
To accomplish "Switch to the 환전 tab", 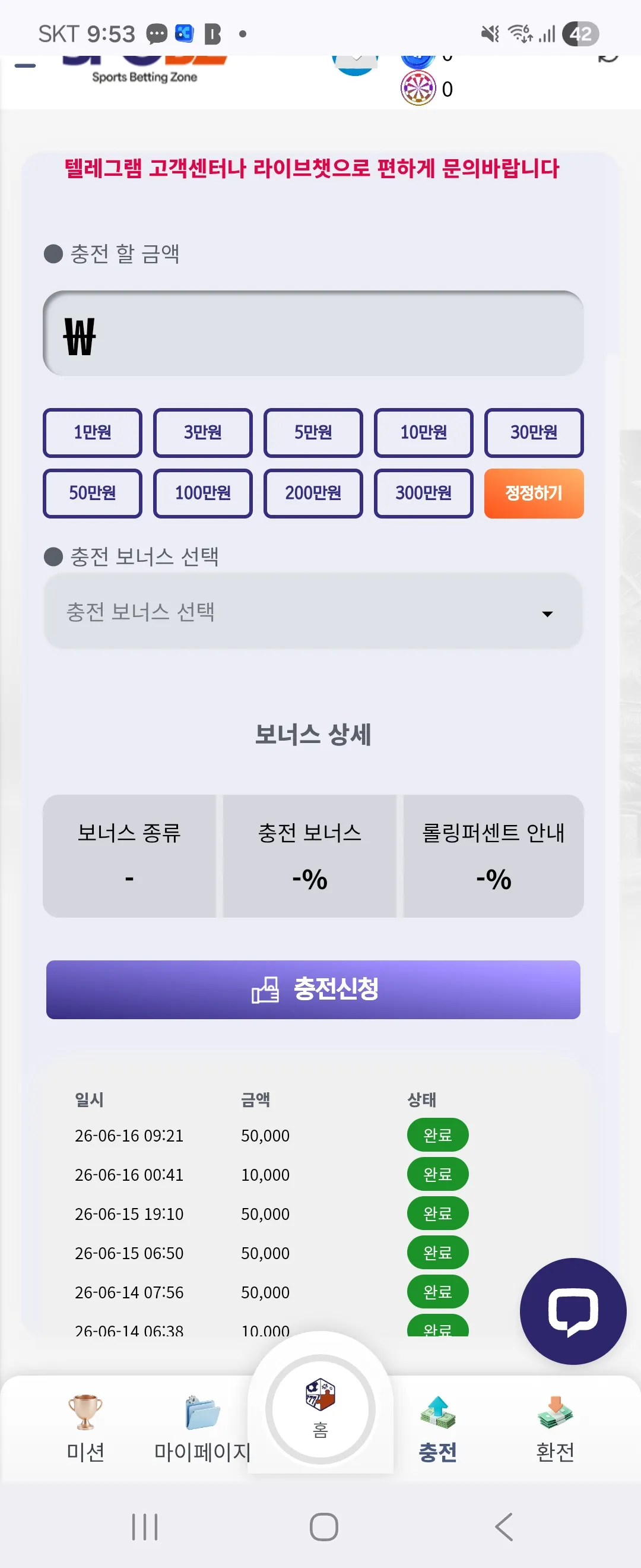I will (554, 1428).
